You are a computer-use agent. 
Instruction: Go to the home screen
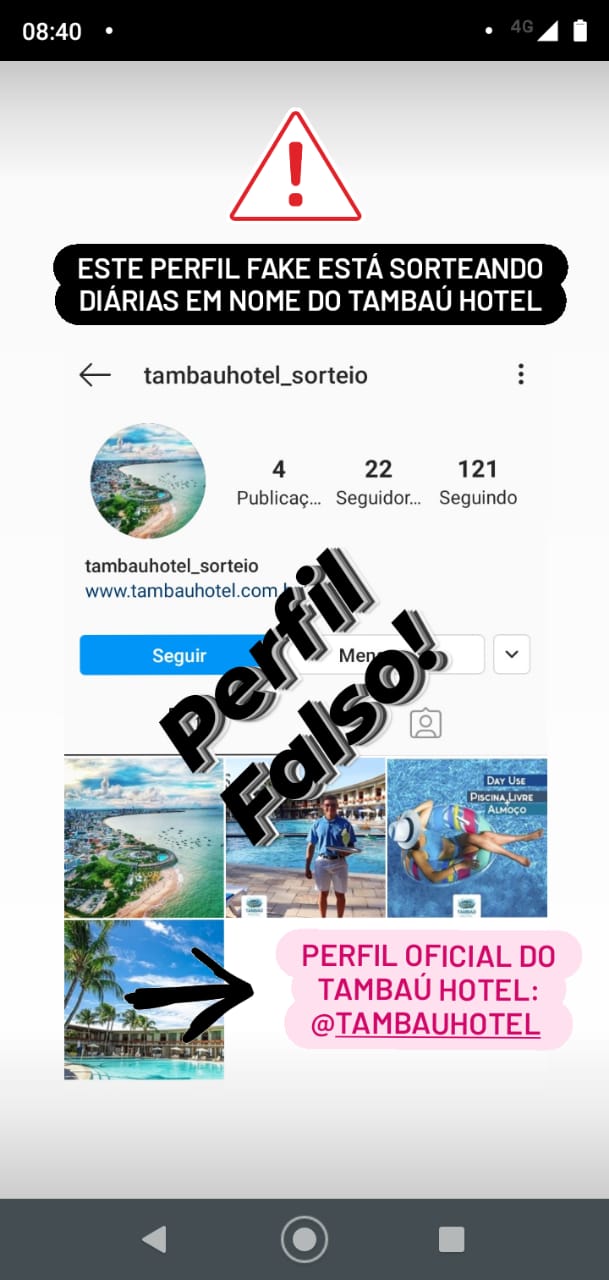(304, 1240)
